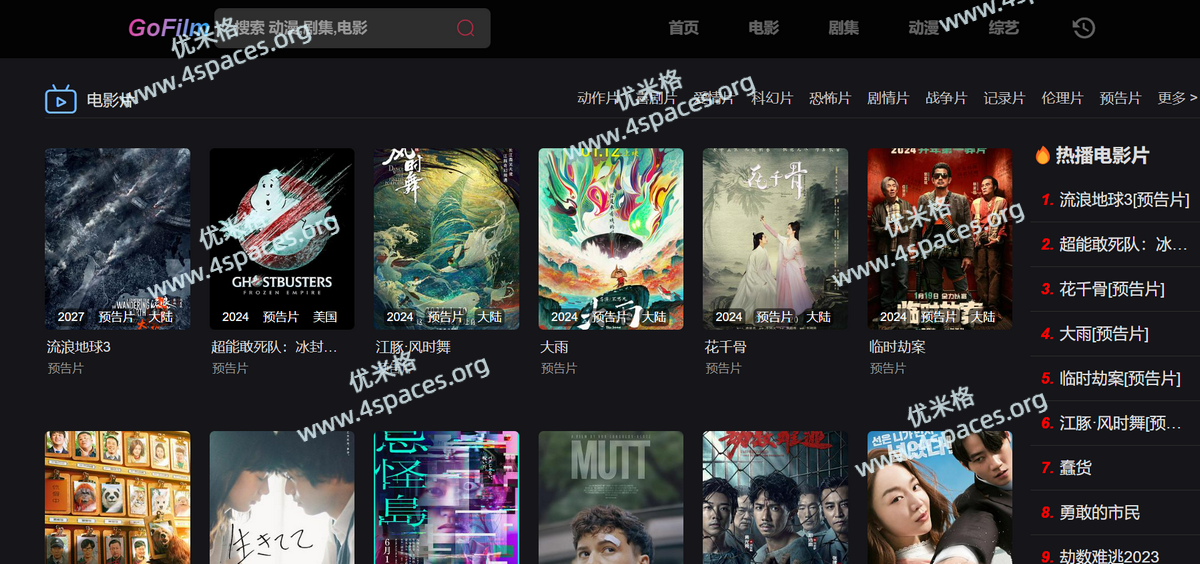Select 劫数难逃2023 from the hot list
This screenshot has width=1200, height=564.
click(1109, 556)
